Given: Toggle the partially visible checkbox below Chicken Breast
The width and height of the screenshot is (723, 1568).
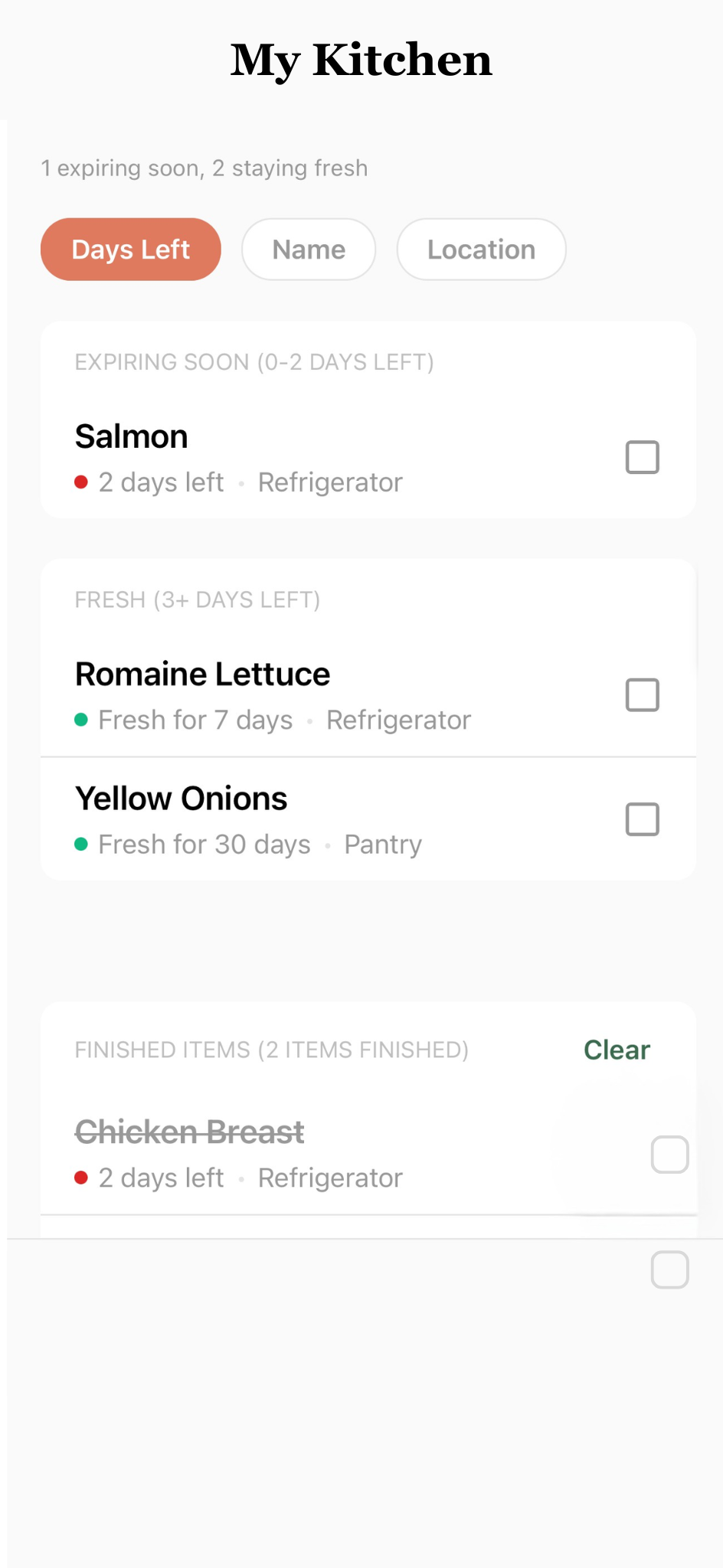Looking at the screenshot, I should click(669, 1269).
